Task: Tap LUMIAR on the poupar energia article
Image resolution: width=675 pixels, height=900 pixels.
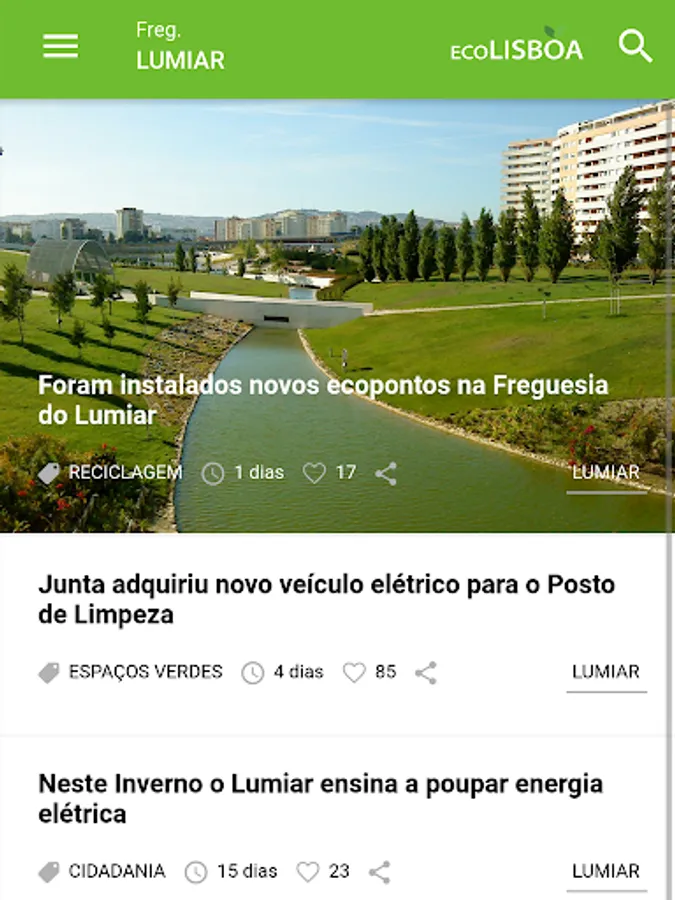Action: [606, 872]
